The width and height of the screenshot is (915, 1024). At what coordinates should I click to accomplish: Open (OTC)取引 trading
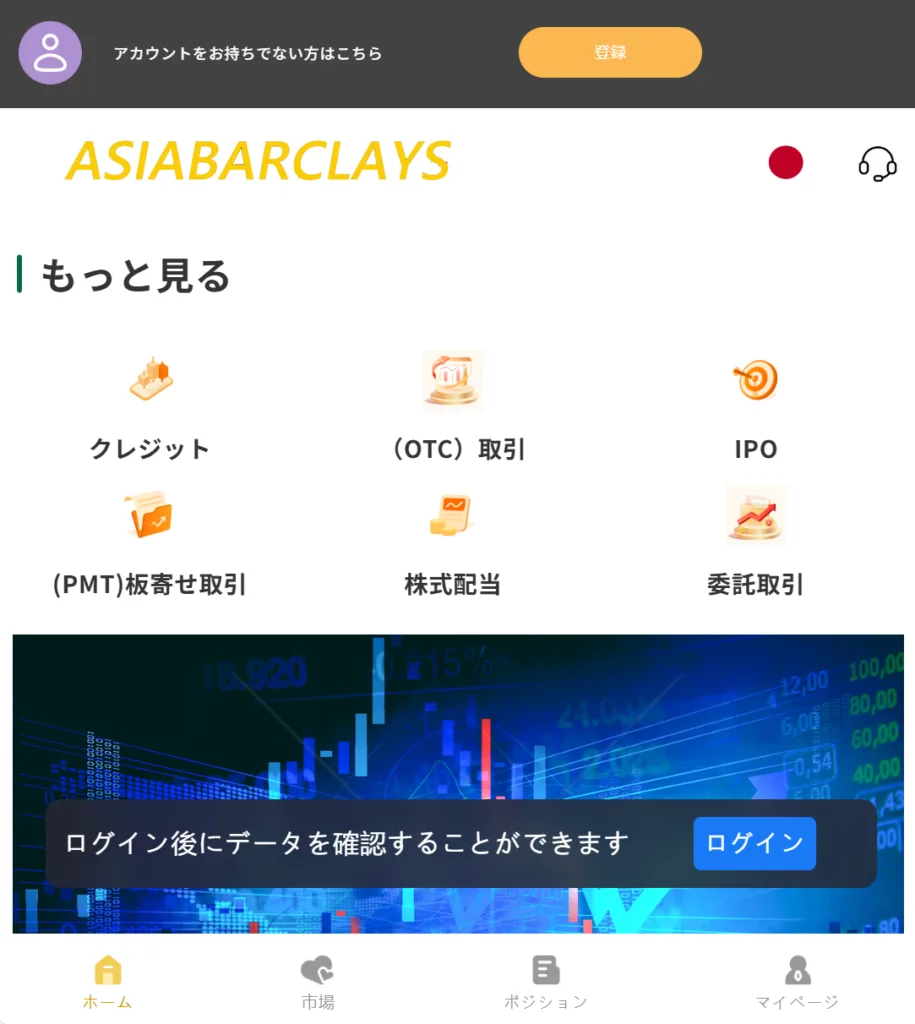point(452,406)
